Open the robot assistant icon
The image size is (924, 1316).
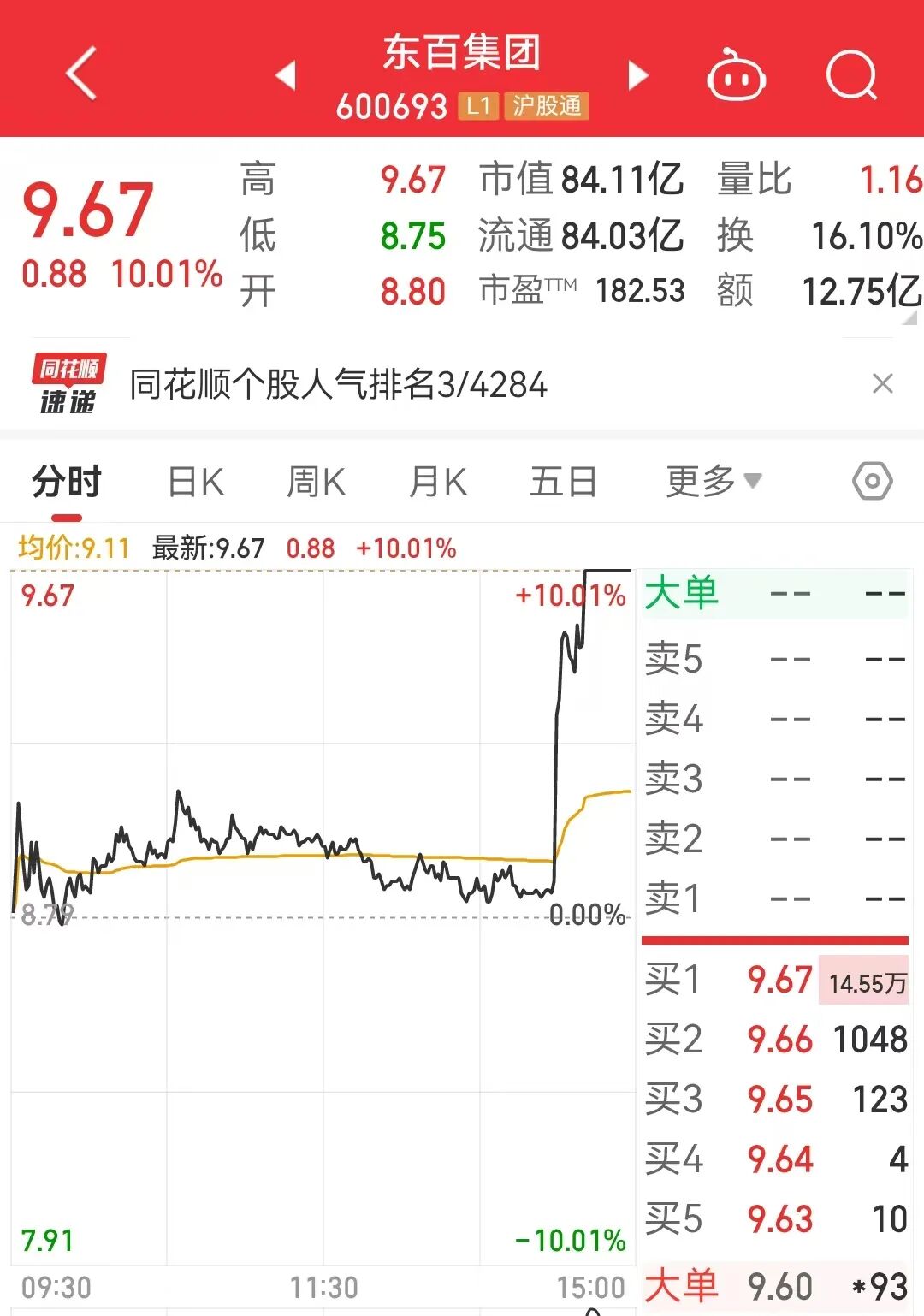point(735,75)
